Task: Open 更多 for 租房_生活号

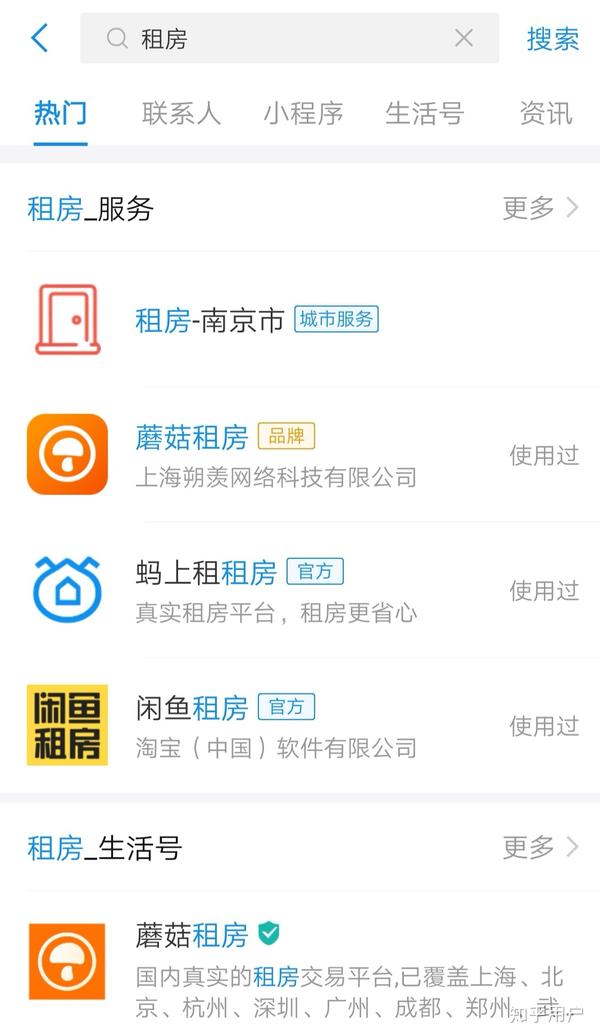Action: pyautogui.click(x=541, y=846)
